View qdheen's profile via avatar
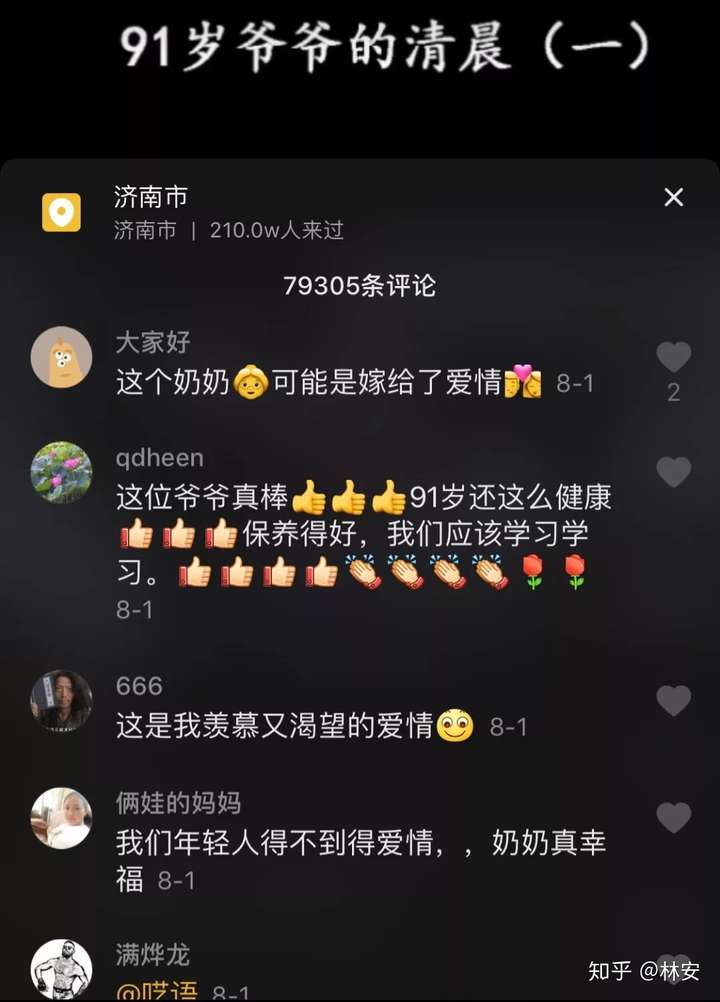 tap(61, 472)
